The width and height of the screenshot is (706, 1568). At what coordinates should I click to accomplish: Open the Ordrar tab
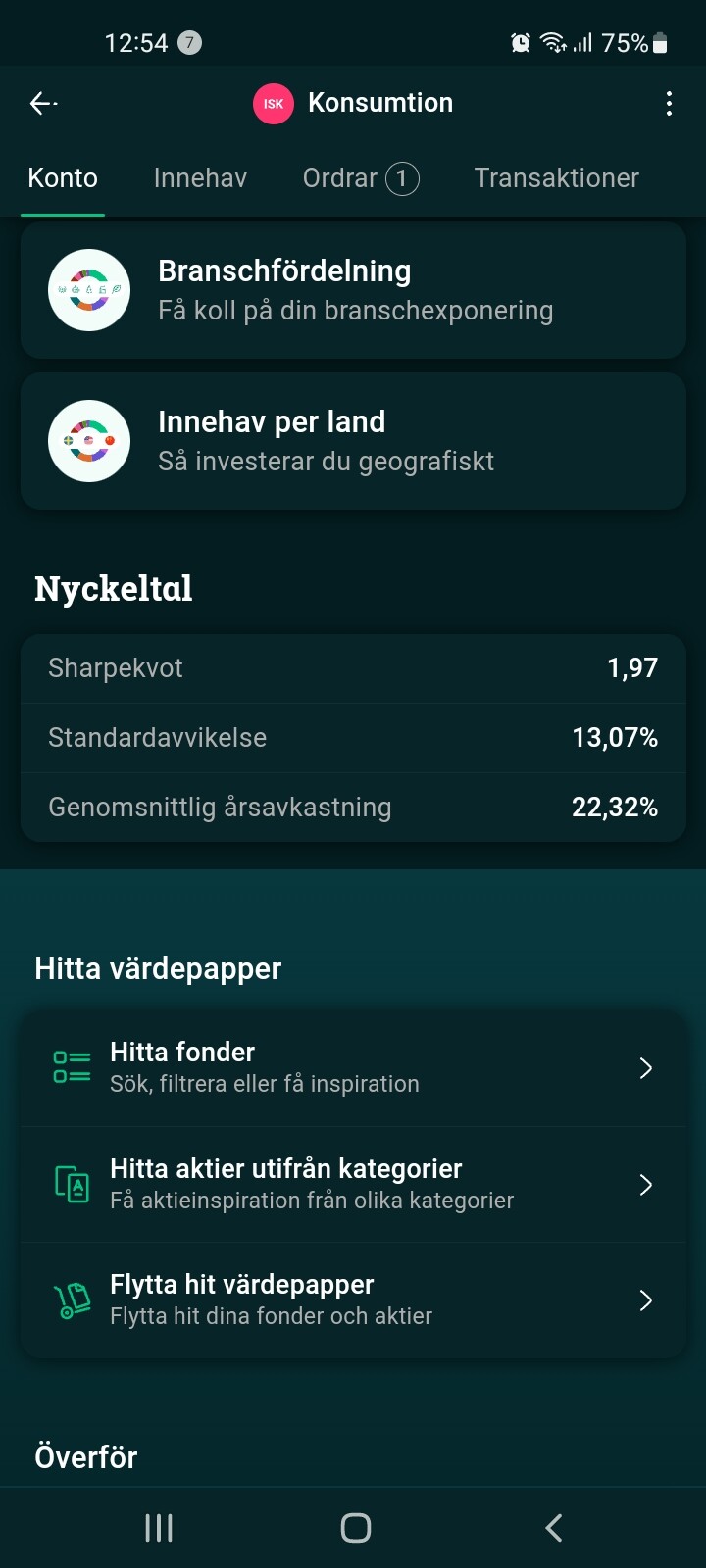[361, 177]
